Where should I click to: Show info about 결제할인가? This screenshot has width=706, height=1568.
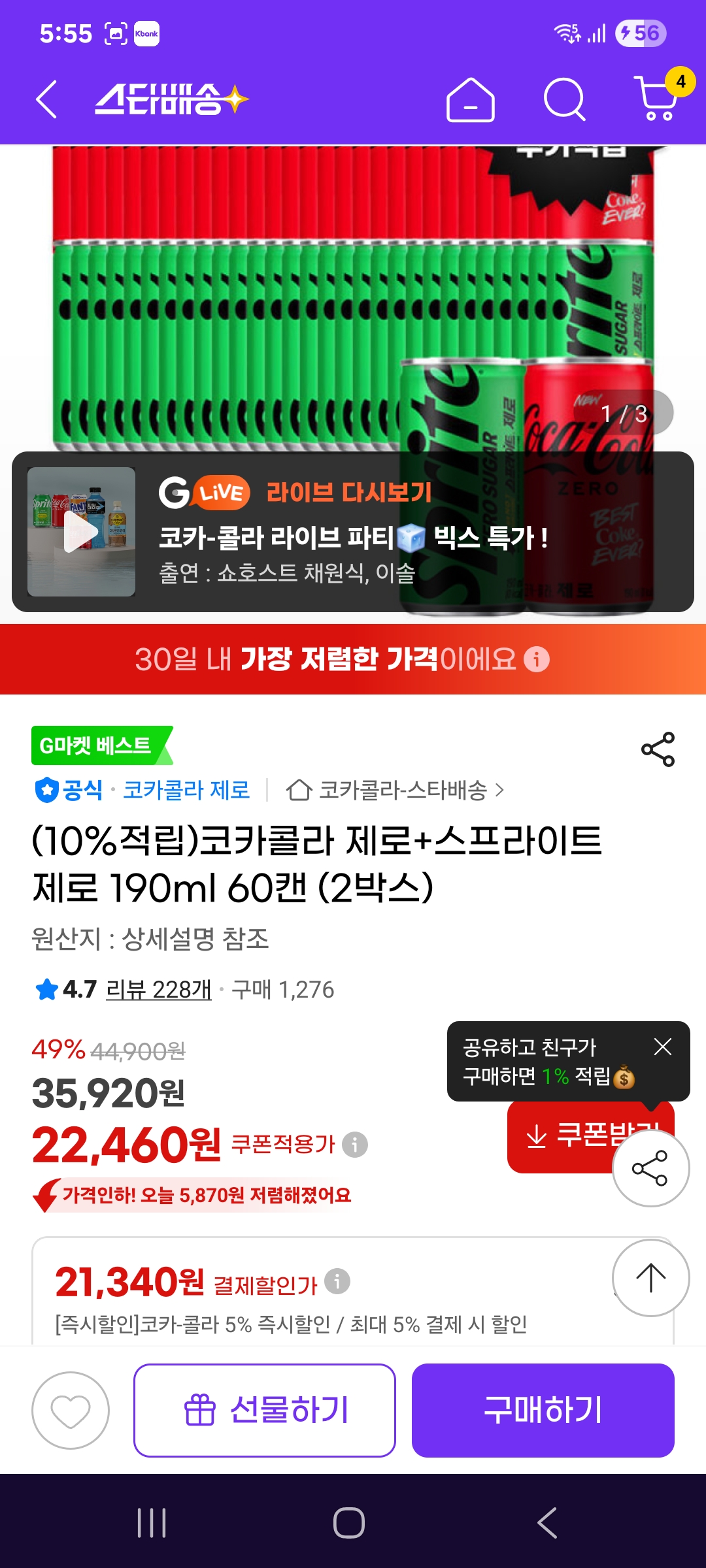337,1281
